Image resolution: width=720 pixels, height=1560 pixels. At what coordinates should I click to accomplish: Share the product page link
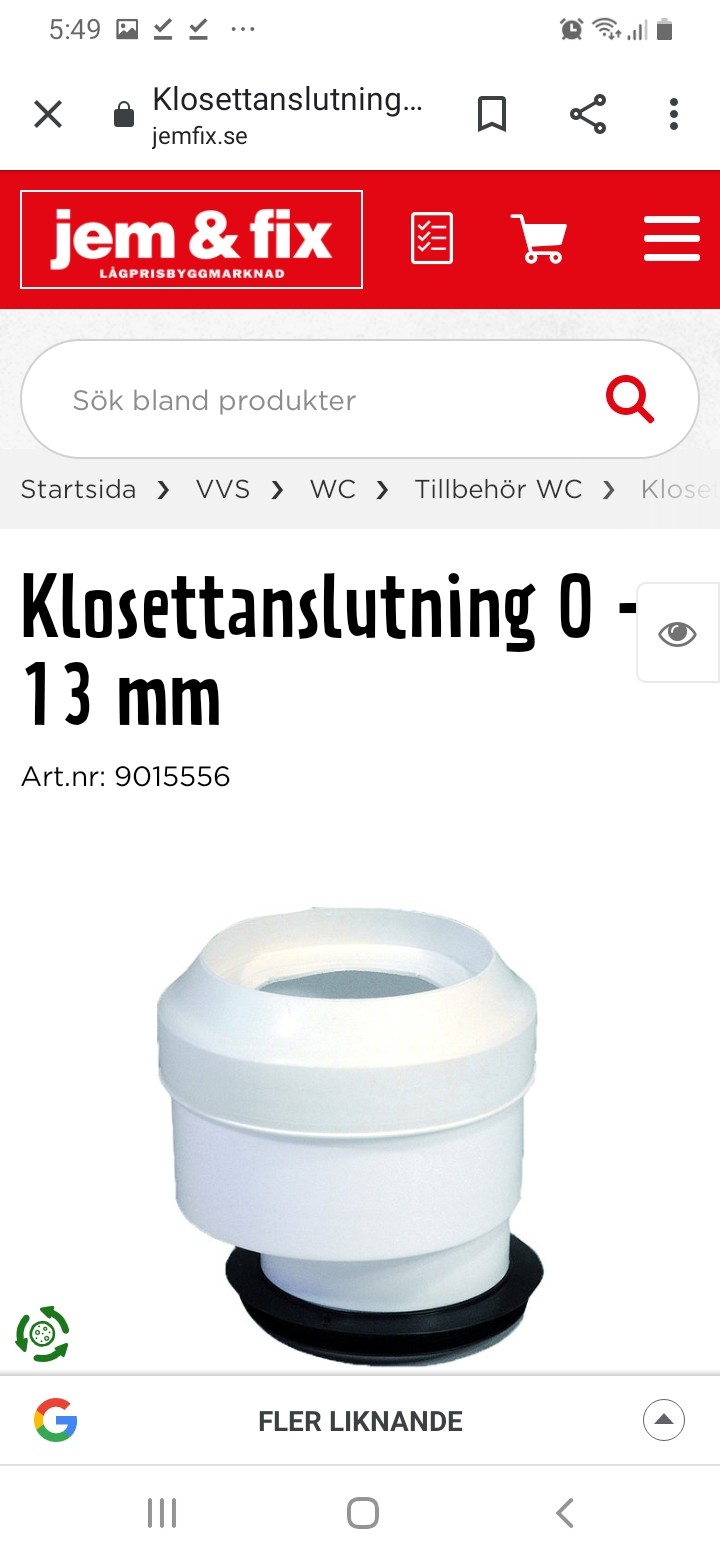pos(588,115)
